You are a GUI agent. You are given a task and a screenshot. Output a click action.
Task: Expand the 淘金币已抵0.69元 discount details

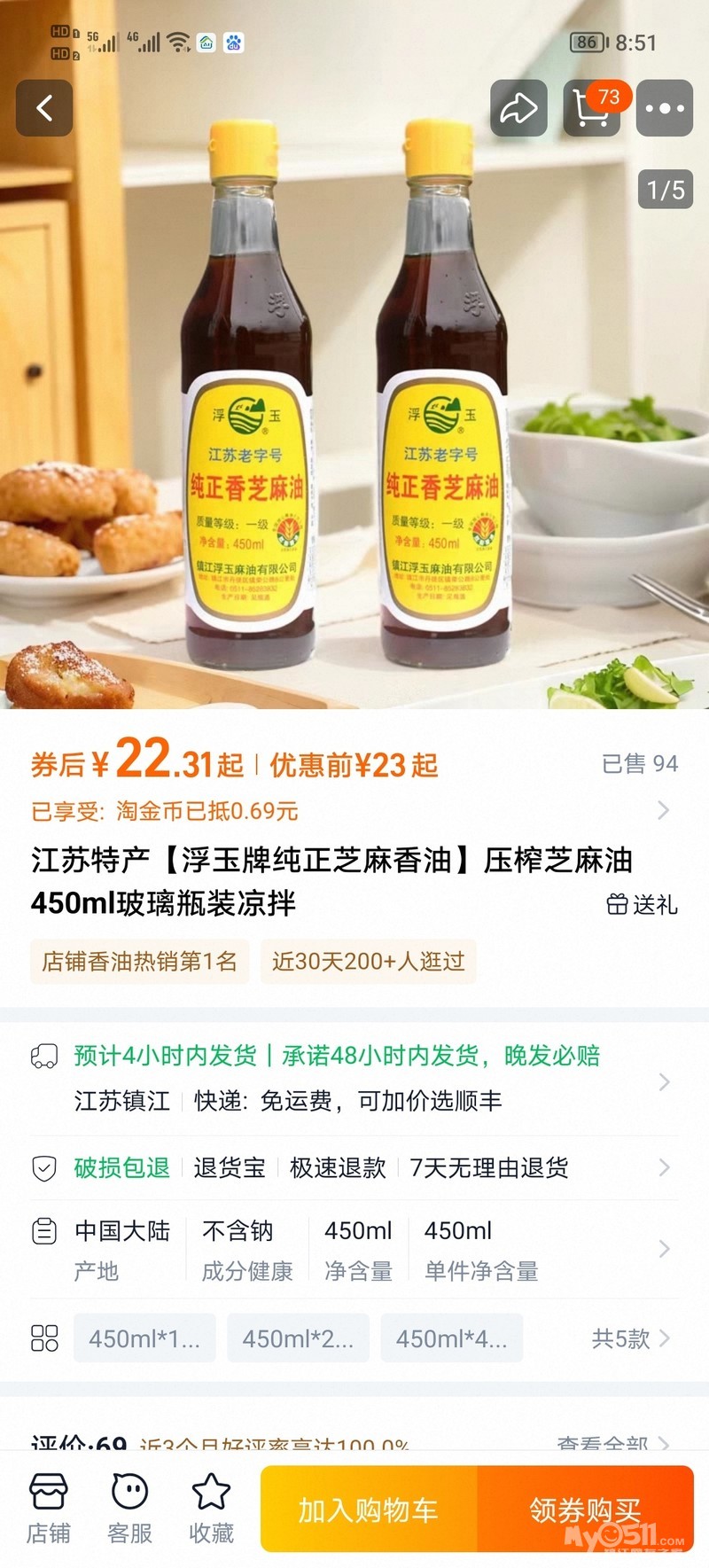(x=662, y=810)
